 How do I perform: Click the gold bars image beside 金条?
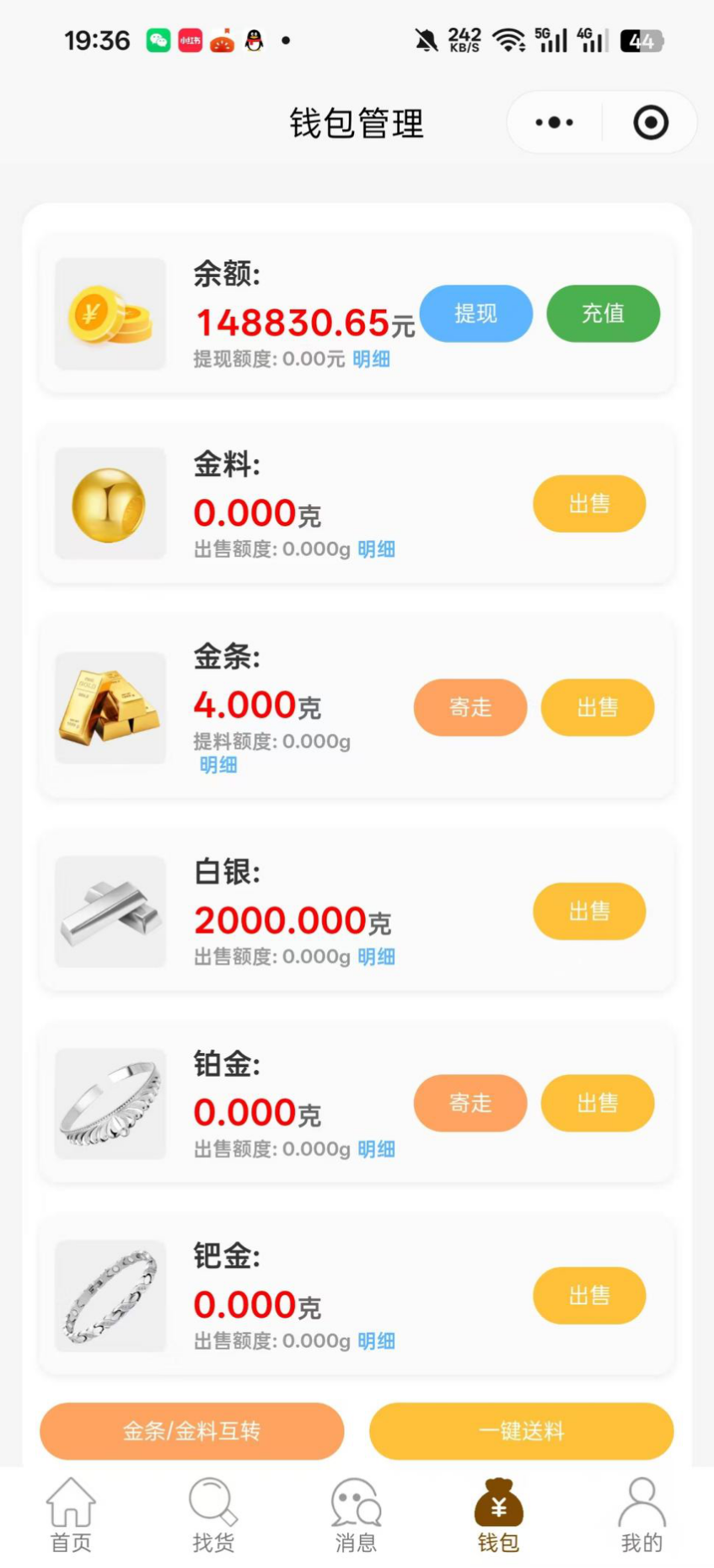(110, 708)
